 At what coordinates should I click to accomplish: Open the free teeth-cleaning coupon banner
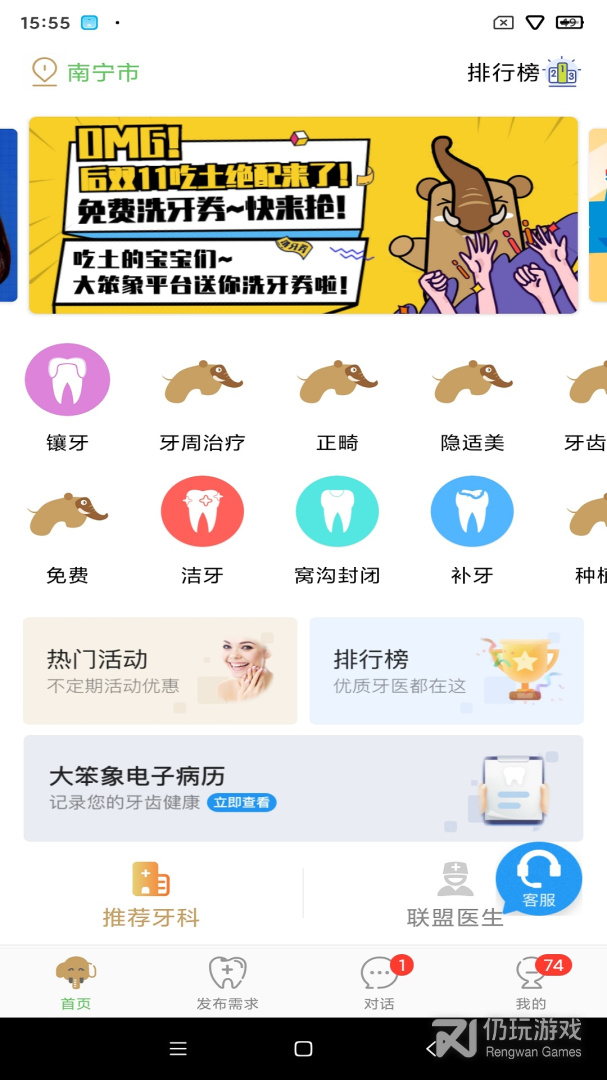303,215
